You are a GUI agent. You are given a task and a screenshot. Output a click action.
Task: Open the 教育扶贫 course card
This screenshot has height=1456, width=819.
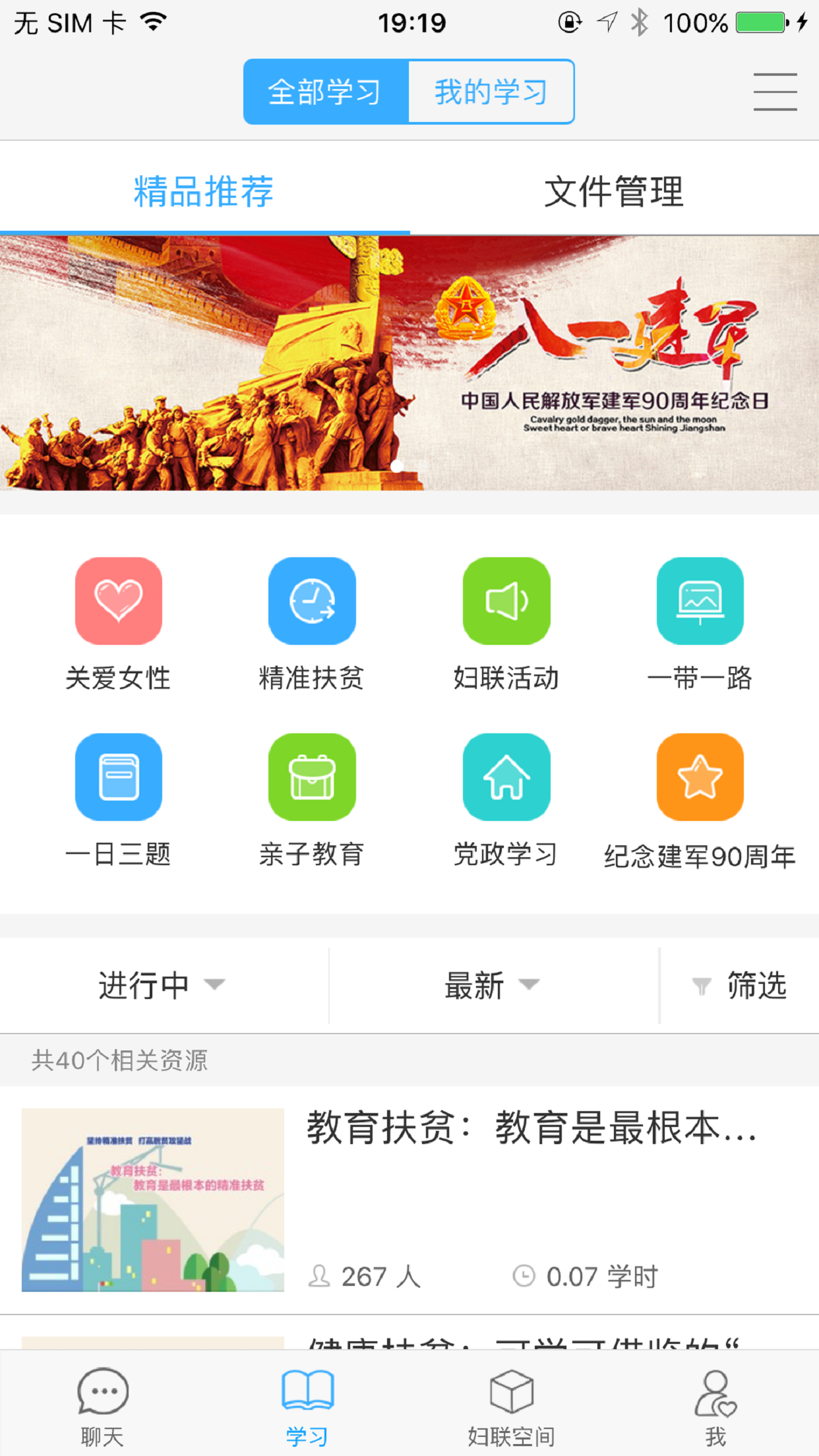pos(409,1200)
